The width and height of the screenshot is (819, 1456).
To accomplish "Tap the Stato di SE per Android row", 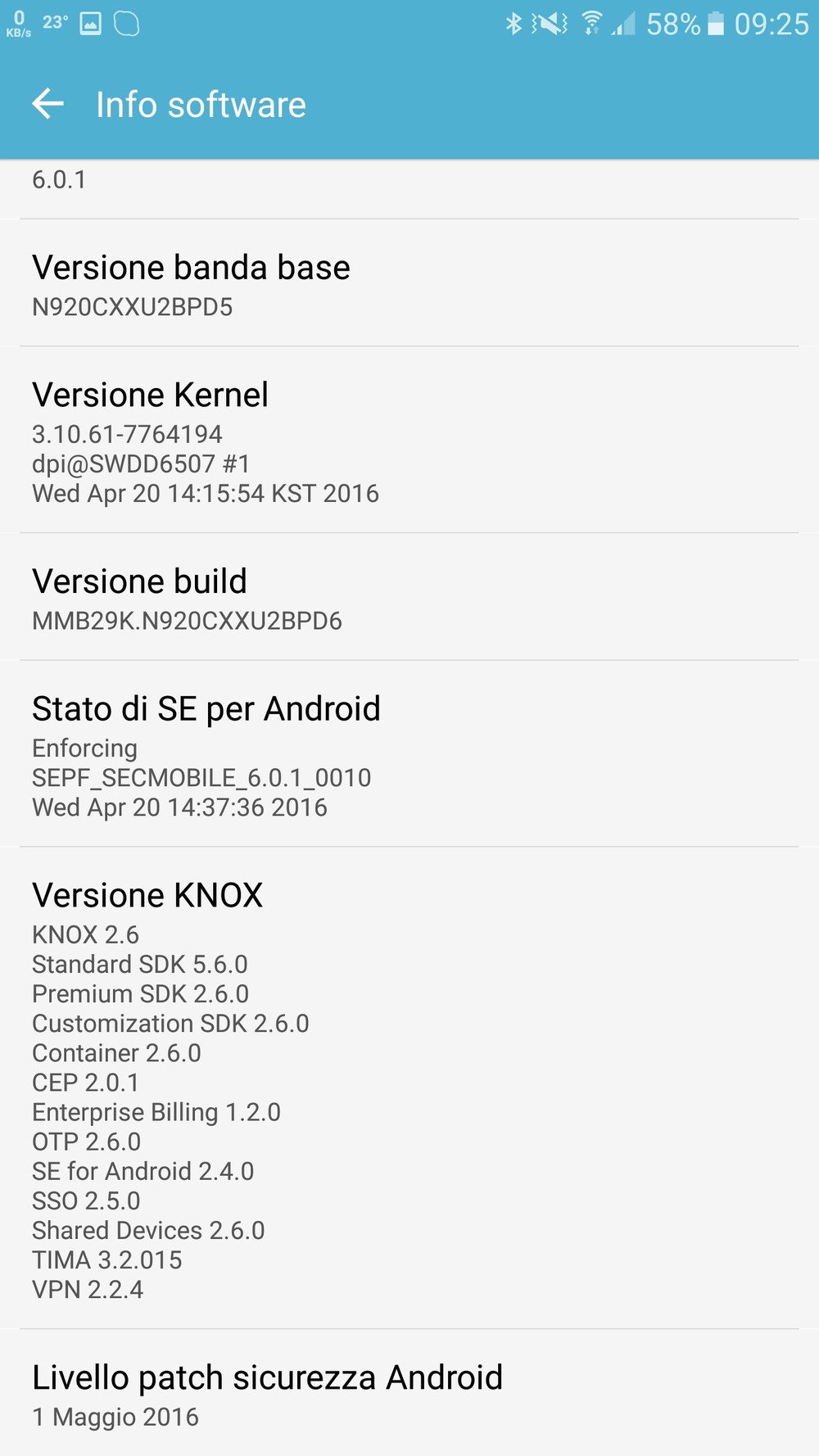I will (x=409, y=753).
